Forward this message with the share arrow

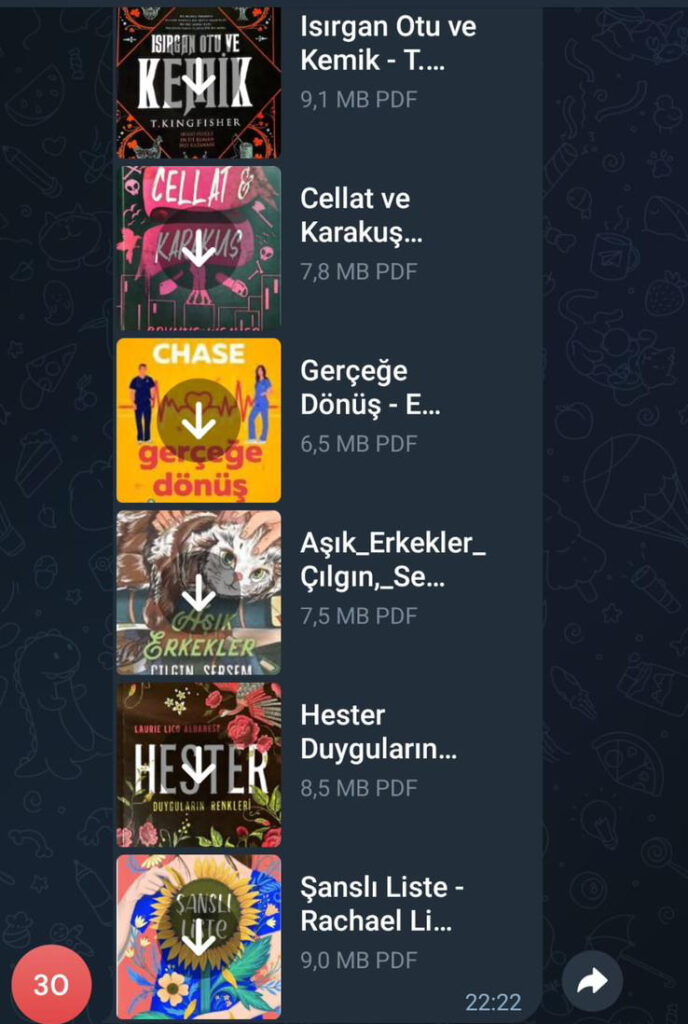pyautogui.click(x=592, y=980)
